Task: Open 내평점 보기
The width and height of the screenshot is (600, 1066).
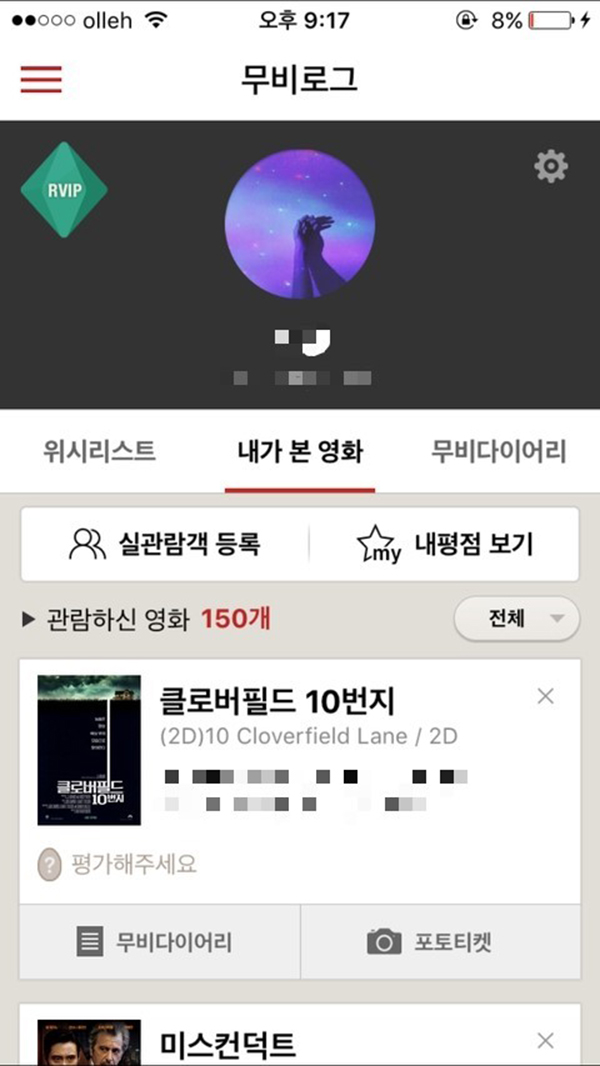Action: 445,544
